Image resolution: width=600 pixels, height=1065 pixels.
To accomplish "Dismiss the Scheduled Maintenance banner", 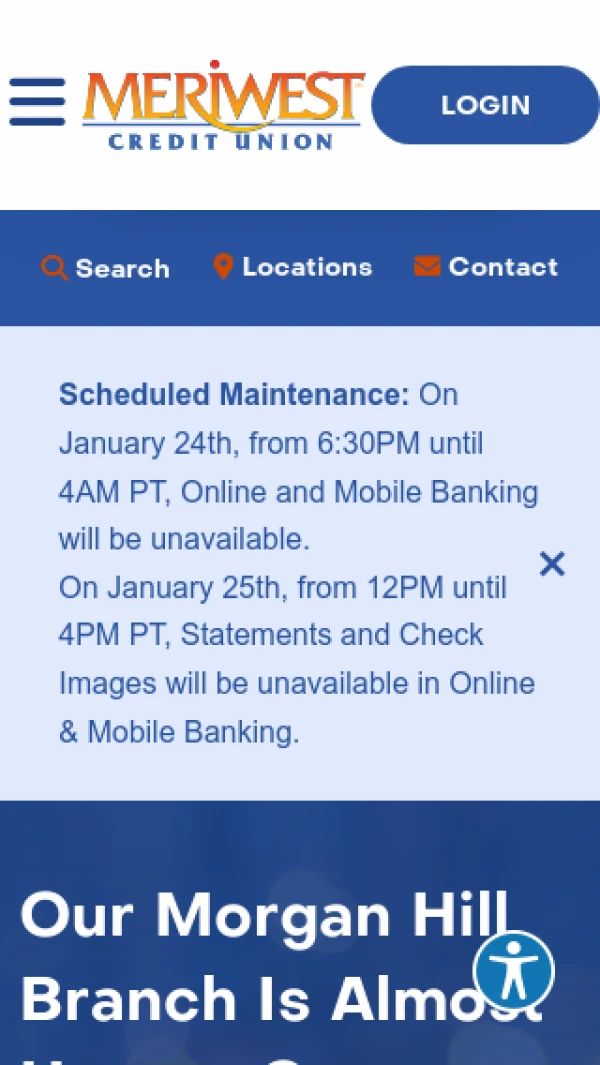I will pos(552,564).
